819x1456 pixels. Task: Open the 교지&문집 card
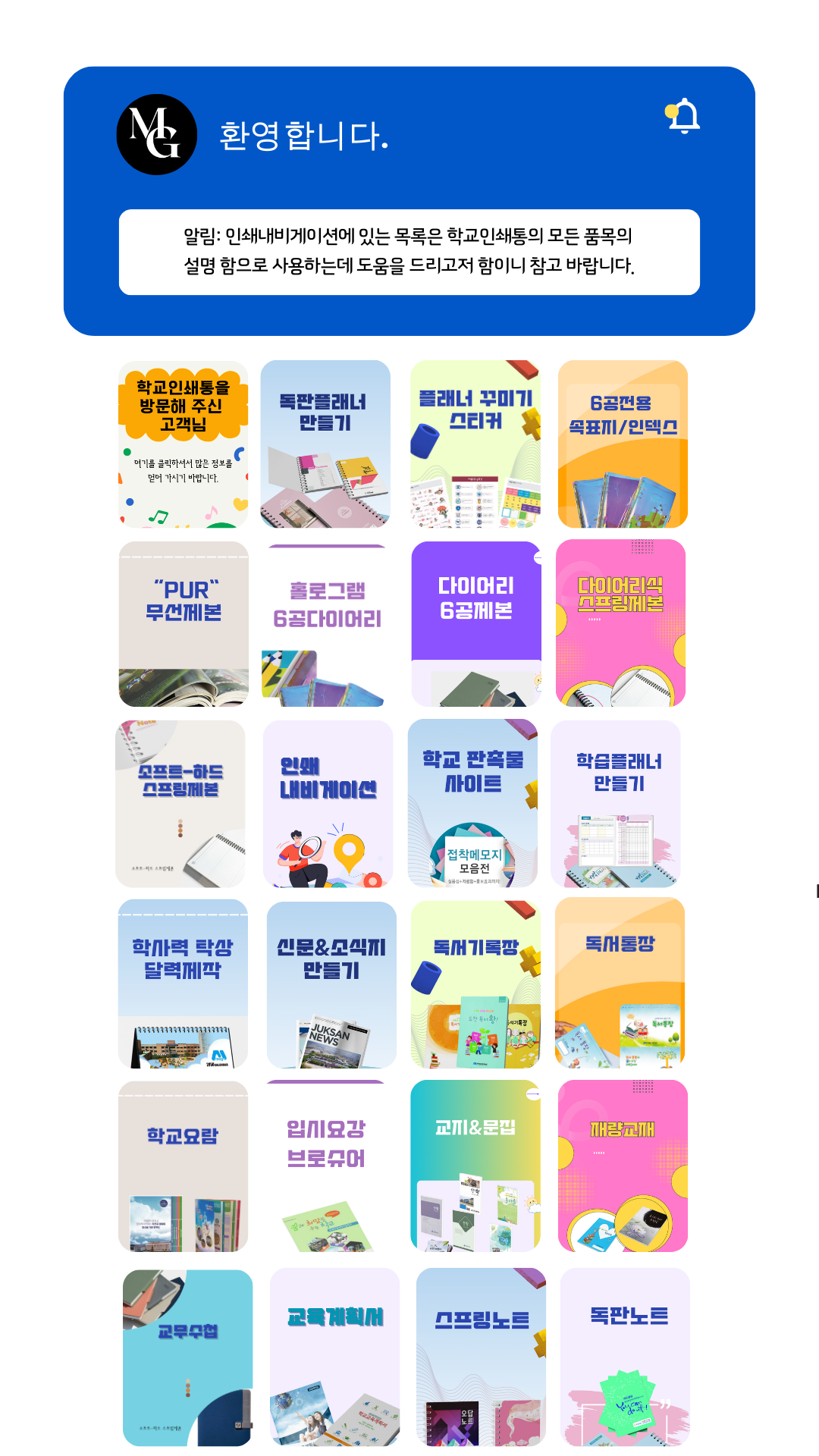click(x=475, y=1166)
